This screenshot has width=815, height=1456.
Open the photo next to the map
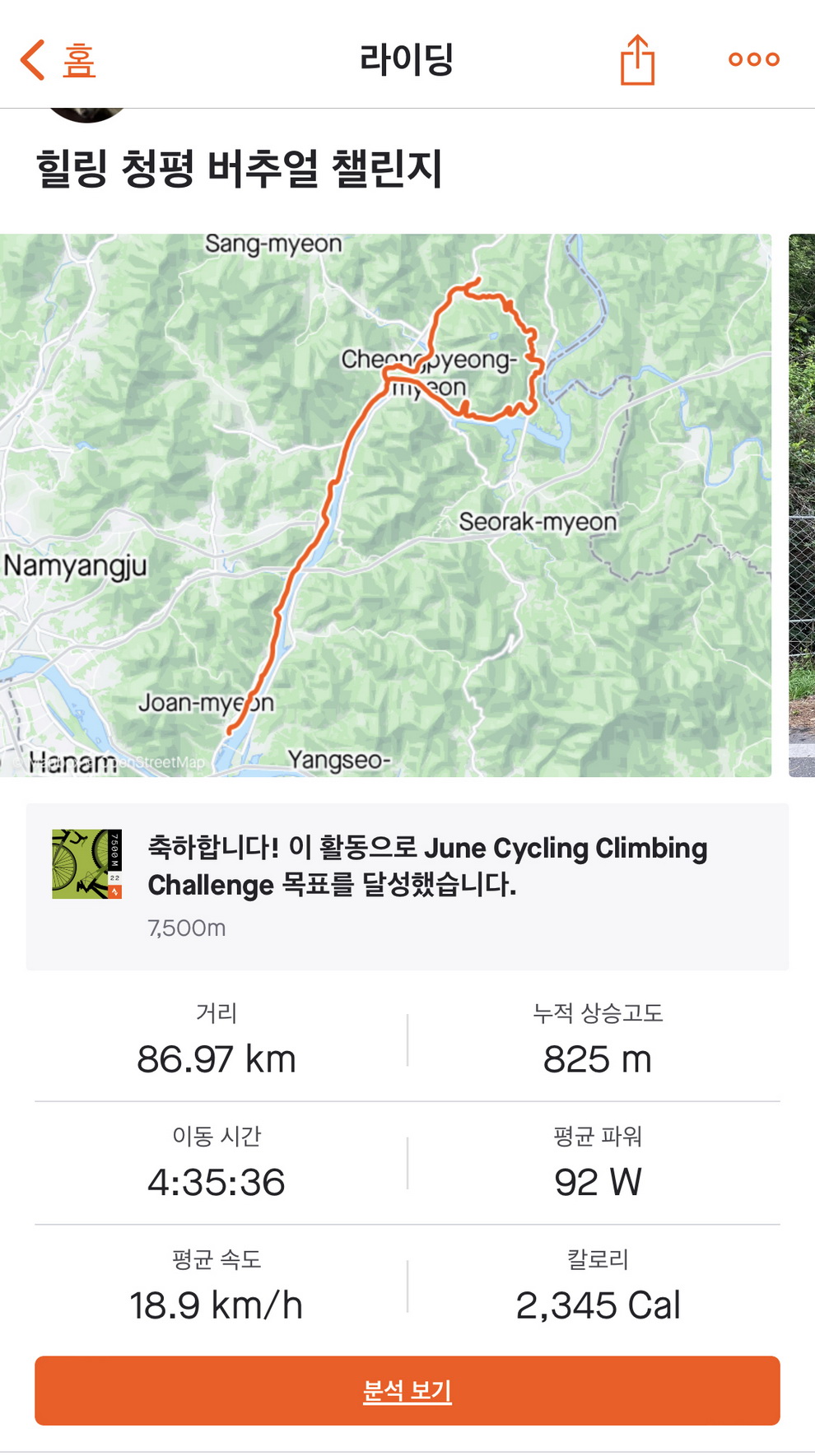pos(802,505)
